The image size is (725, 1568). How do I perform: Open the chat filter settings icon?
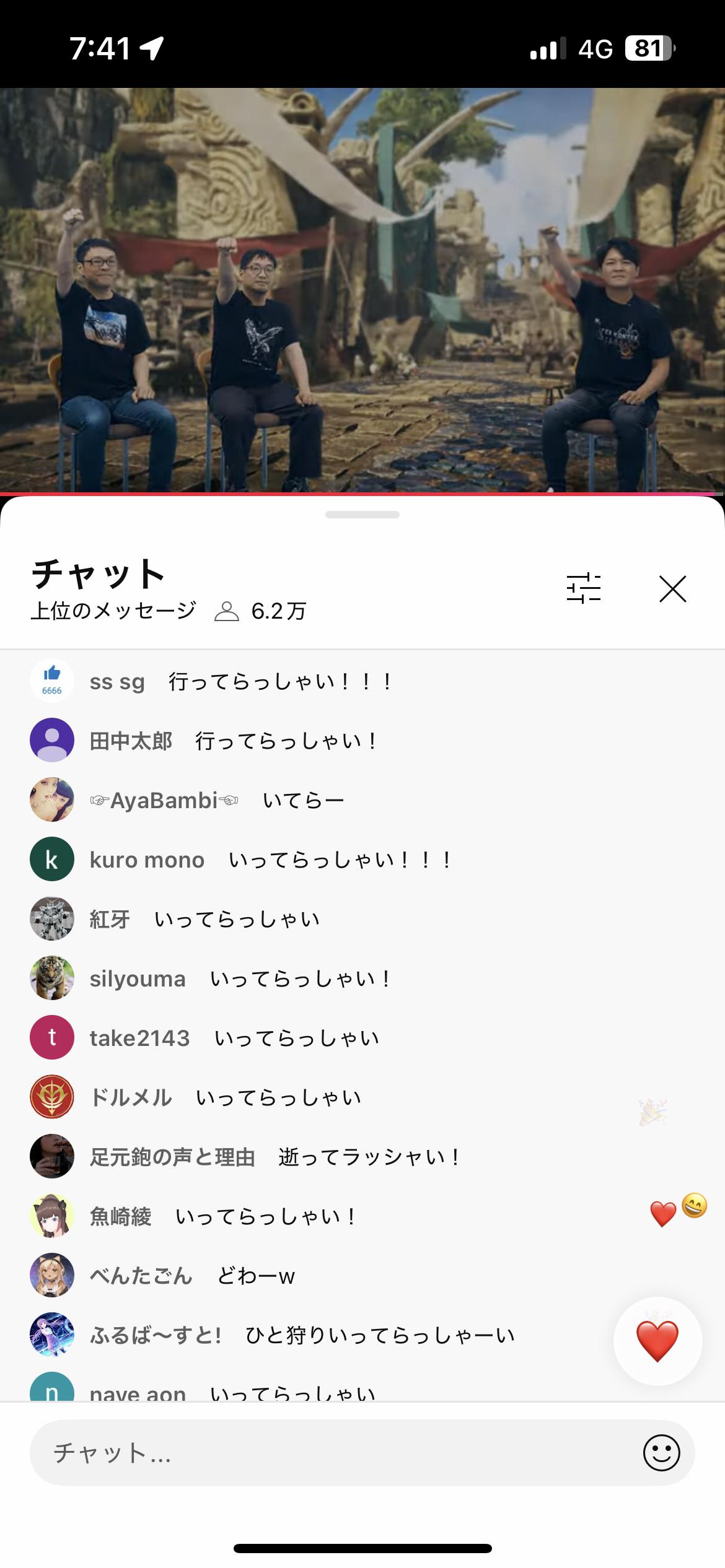[584, 588]
